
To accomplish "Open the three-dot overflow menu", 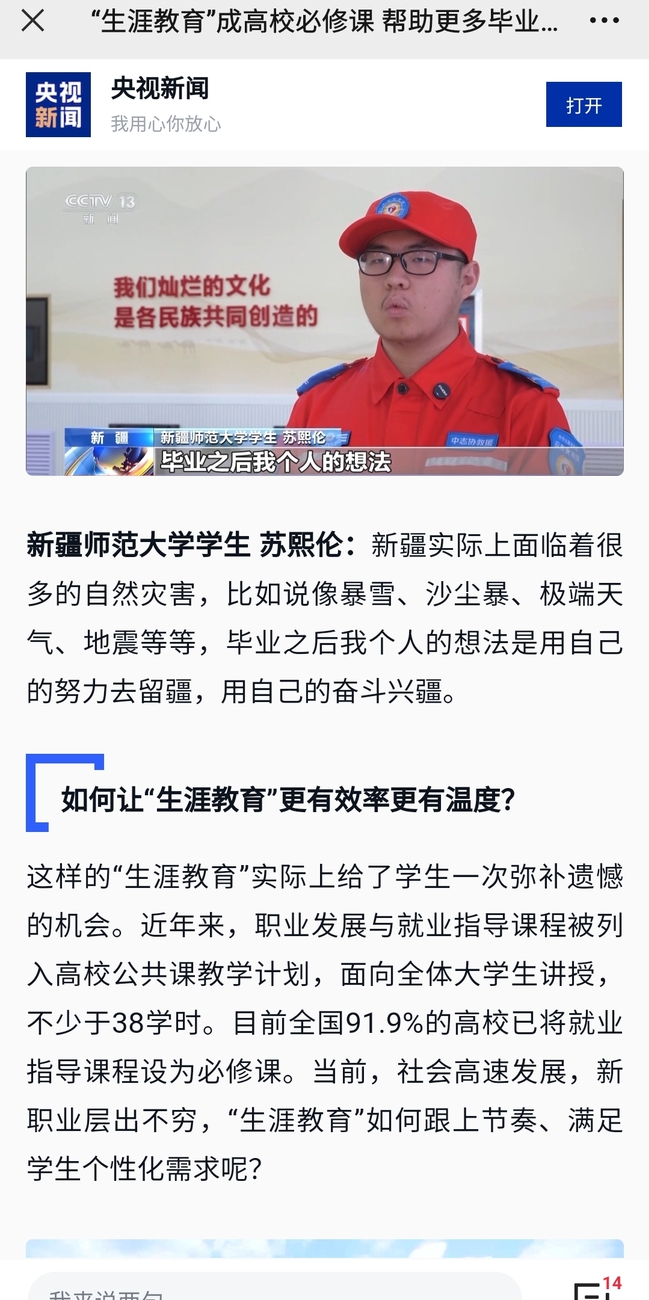I will pos(604,21).
